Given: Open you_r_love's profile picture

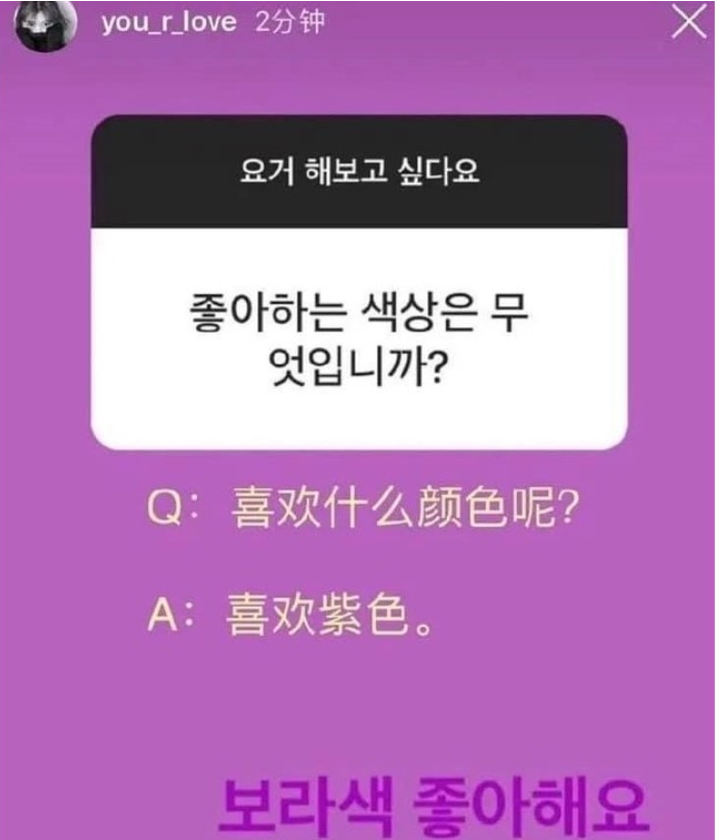Looking at the screenshot, I should point(46,26).
